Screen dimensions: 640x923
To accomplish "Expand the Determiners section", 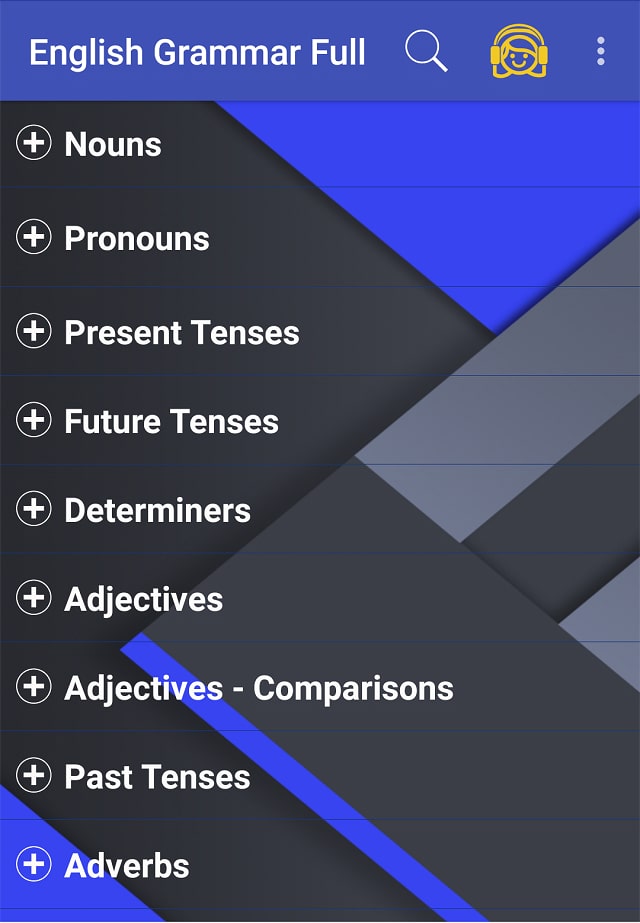I will pyautogui.click(x=34, y=510).
